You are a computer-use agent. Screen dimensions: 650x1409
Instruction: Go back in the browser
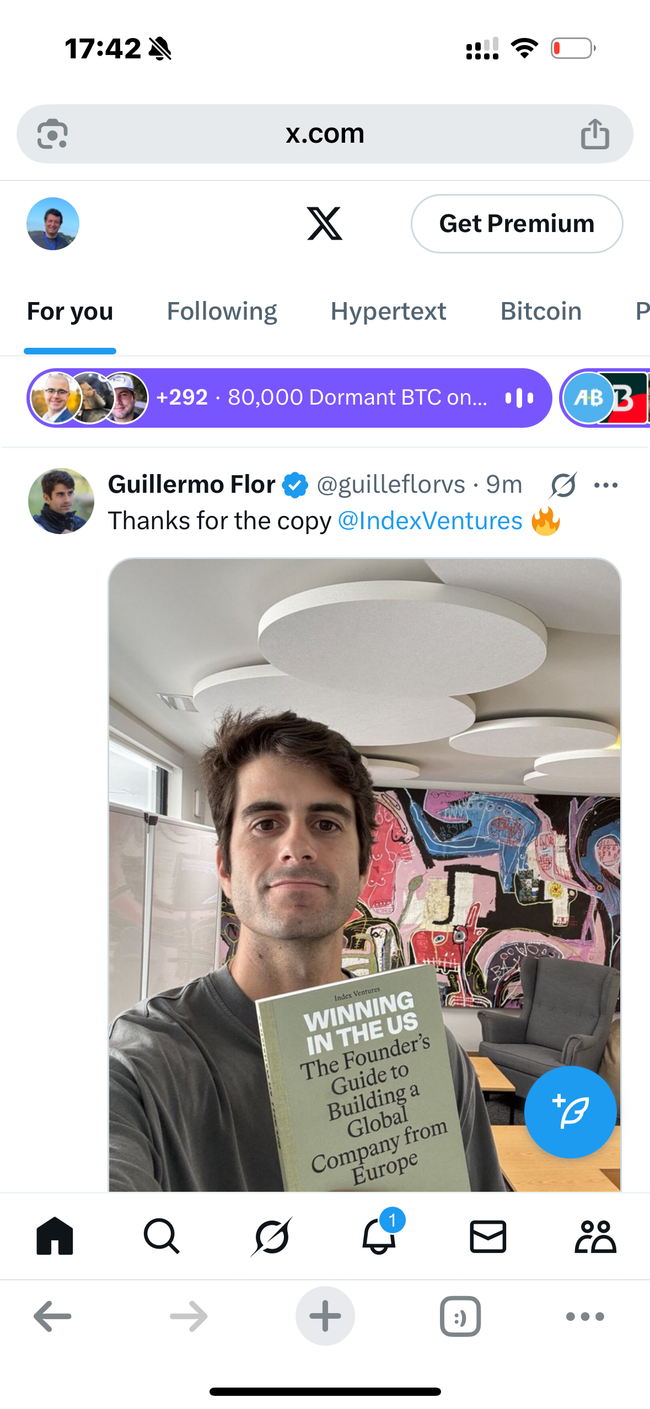click(x=52, y=1317)
